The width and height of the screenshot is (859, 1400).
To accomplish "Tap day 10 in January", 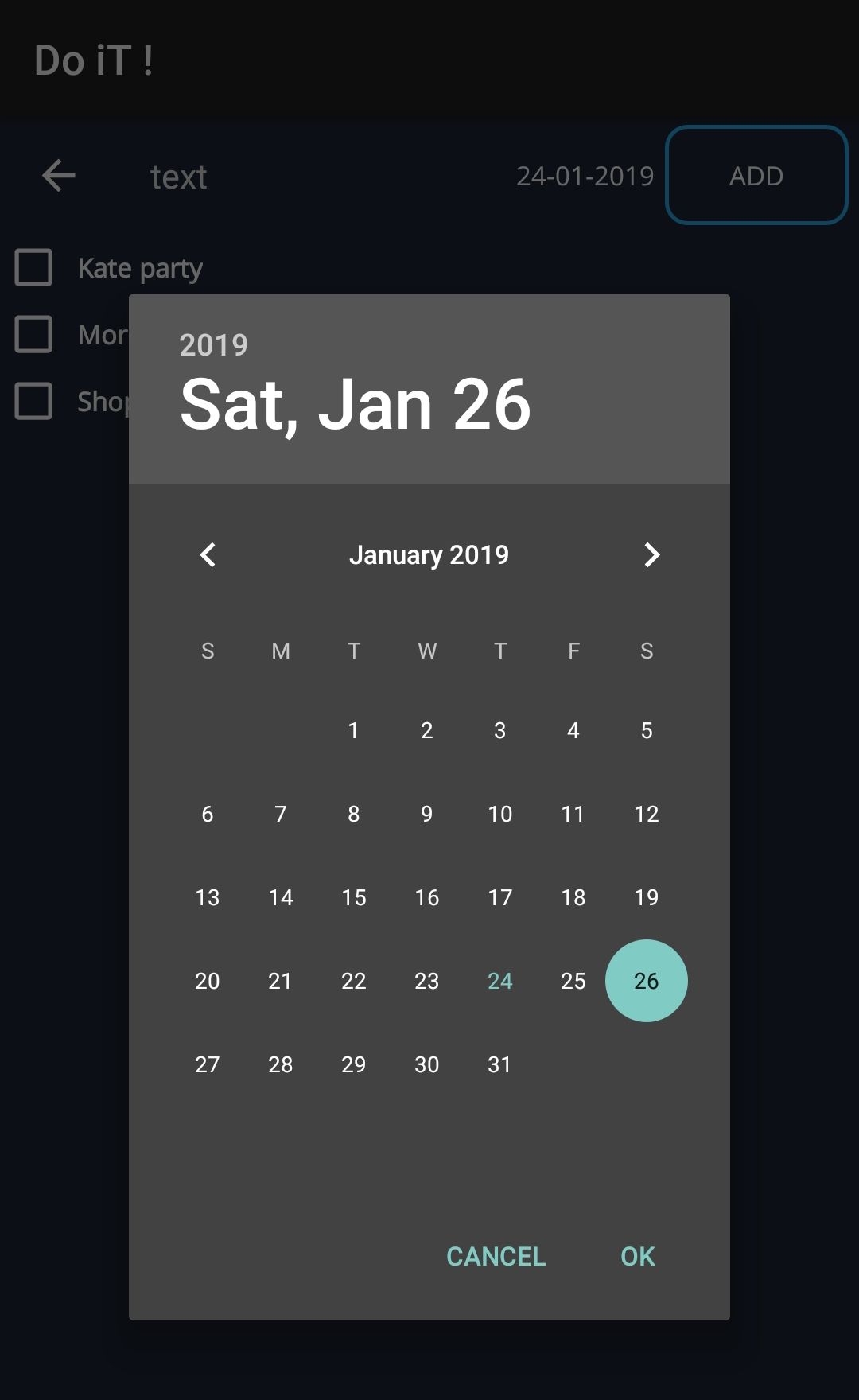I will click(499, 814).
